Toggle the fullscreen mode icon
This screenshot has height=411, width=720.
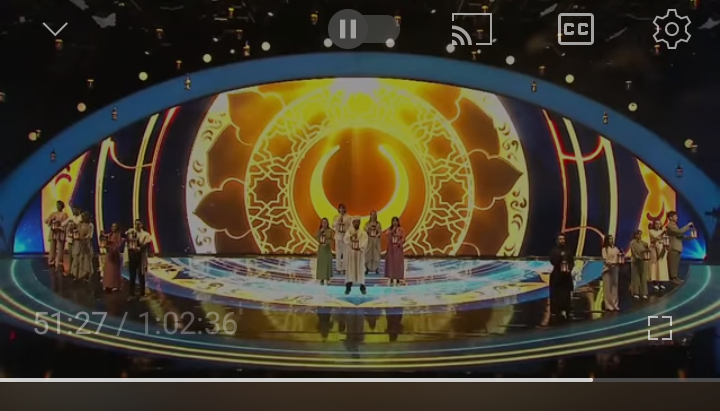pyautogui.click(x=660, y=328)
